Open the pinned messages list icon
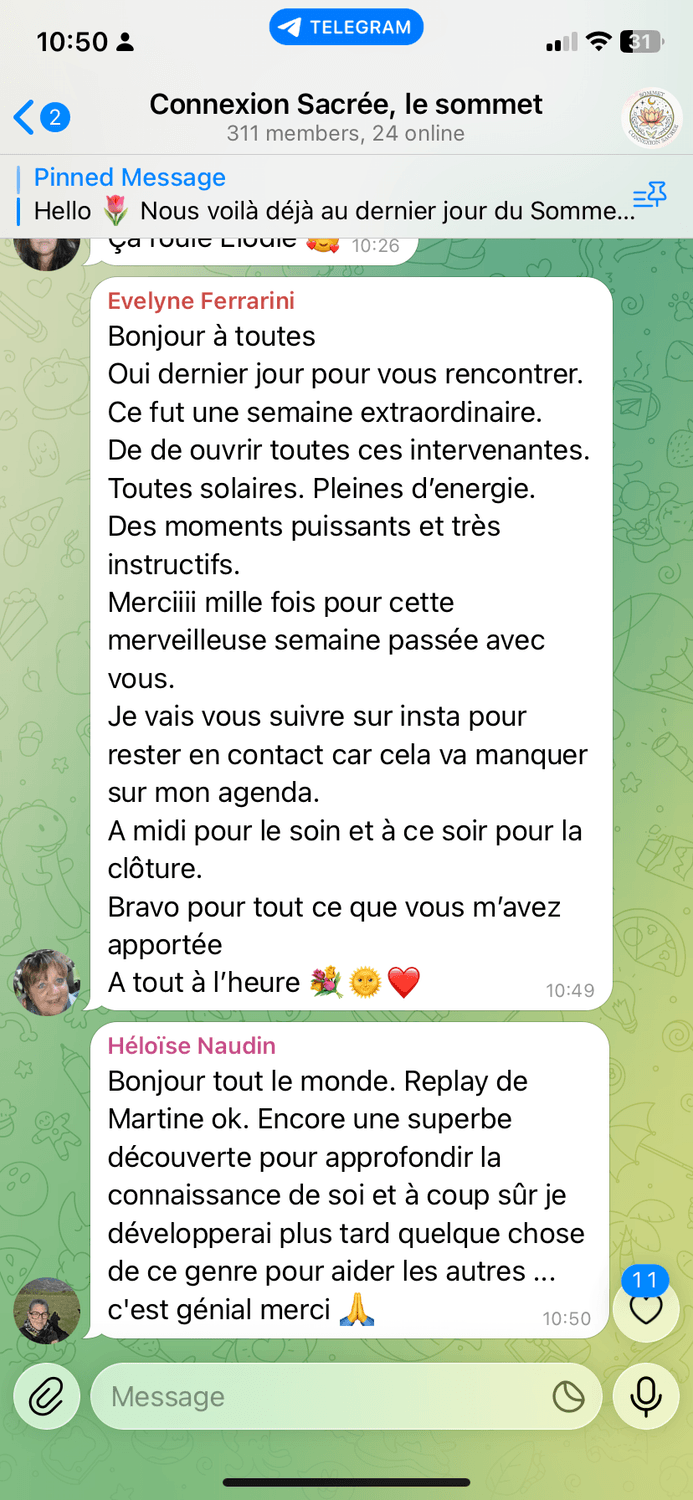Viewport: 693px width, 1500px height. click(649, 196)
